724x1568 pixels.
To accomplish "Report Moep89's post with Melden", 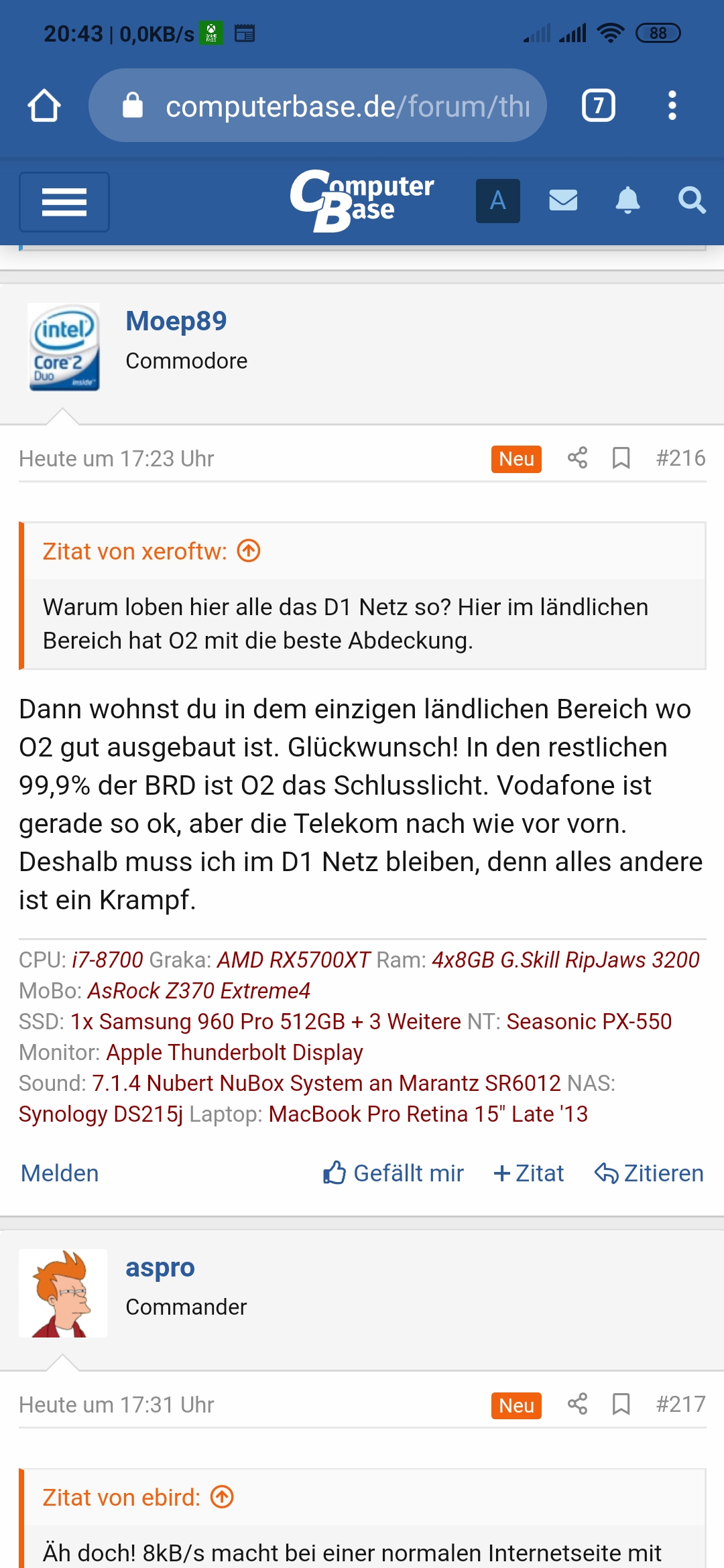I will pos(60,1173).
